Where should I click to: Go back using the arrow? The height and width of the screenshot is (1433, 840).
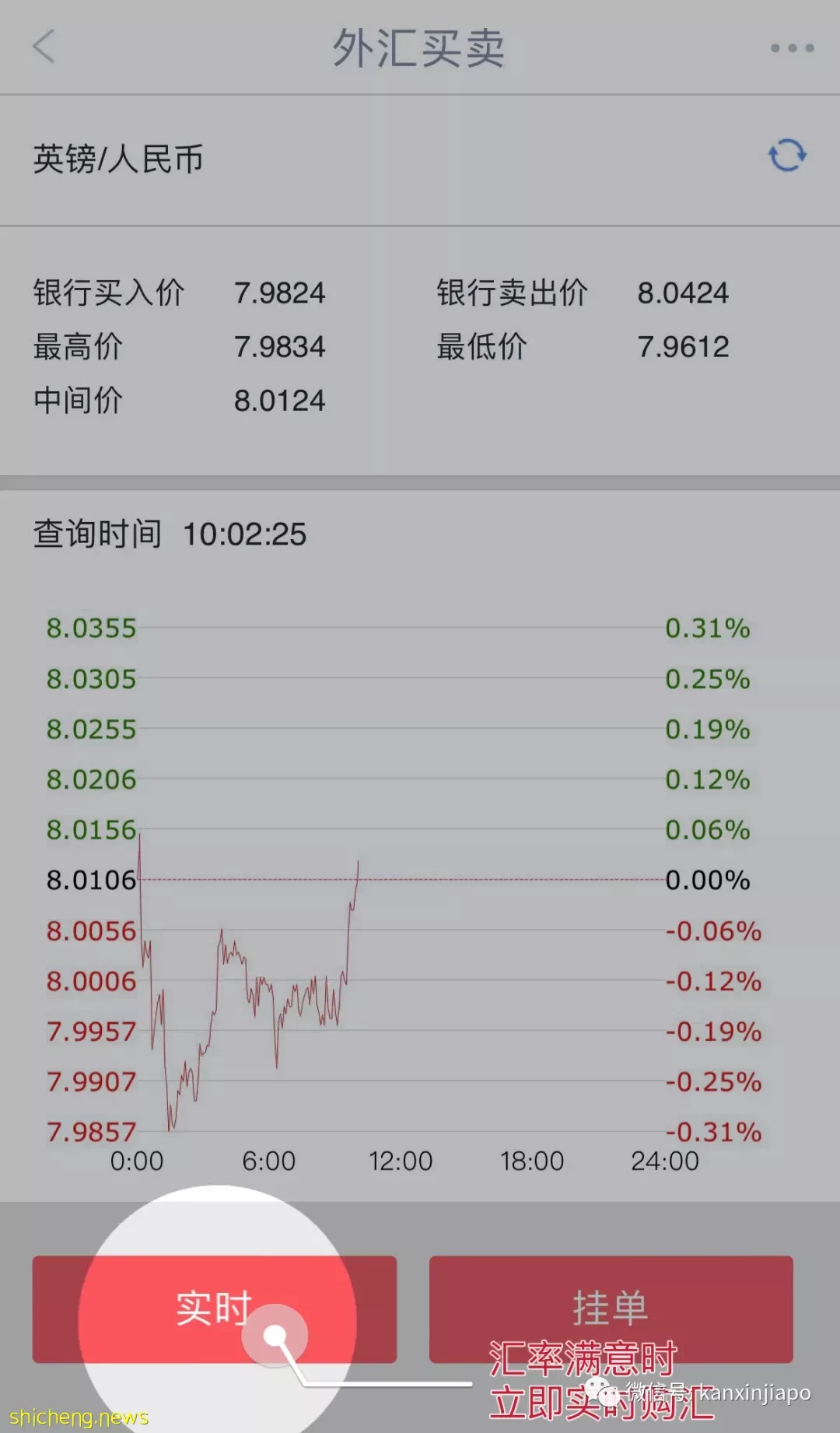(x=44, y=47)
